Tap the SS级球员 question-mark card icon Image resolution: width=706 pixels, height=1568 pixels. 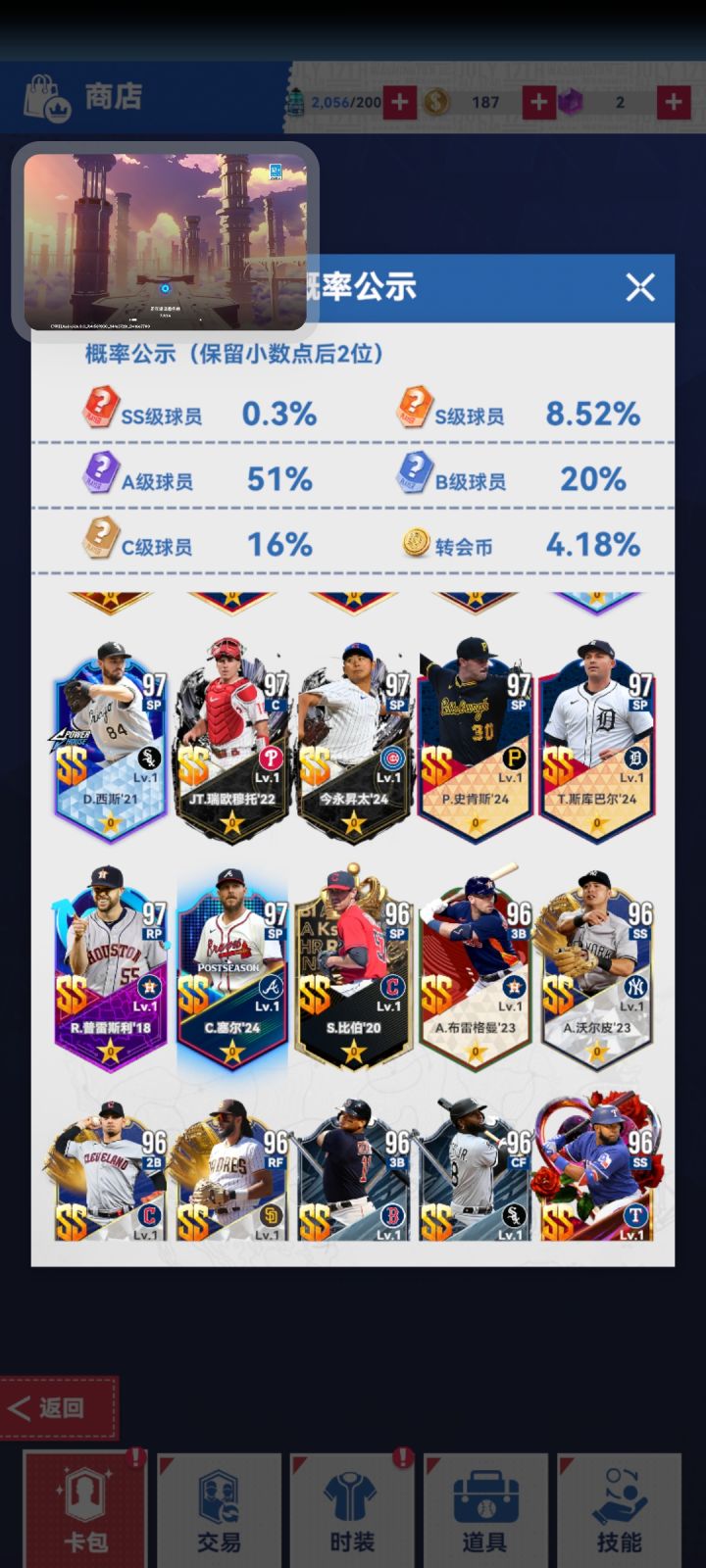pos(101,411)
